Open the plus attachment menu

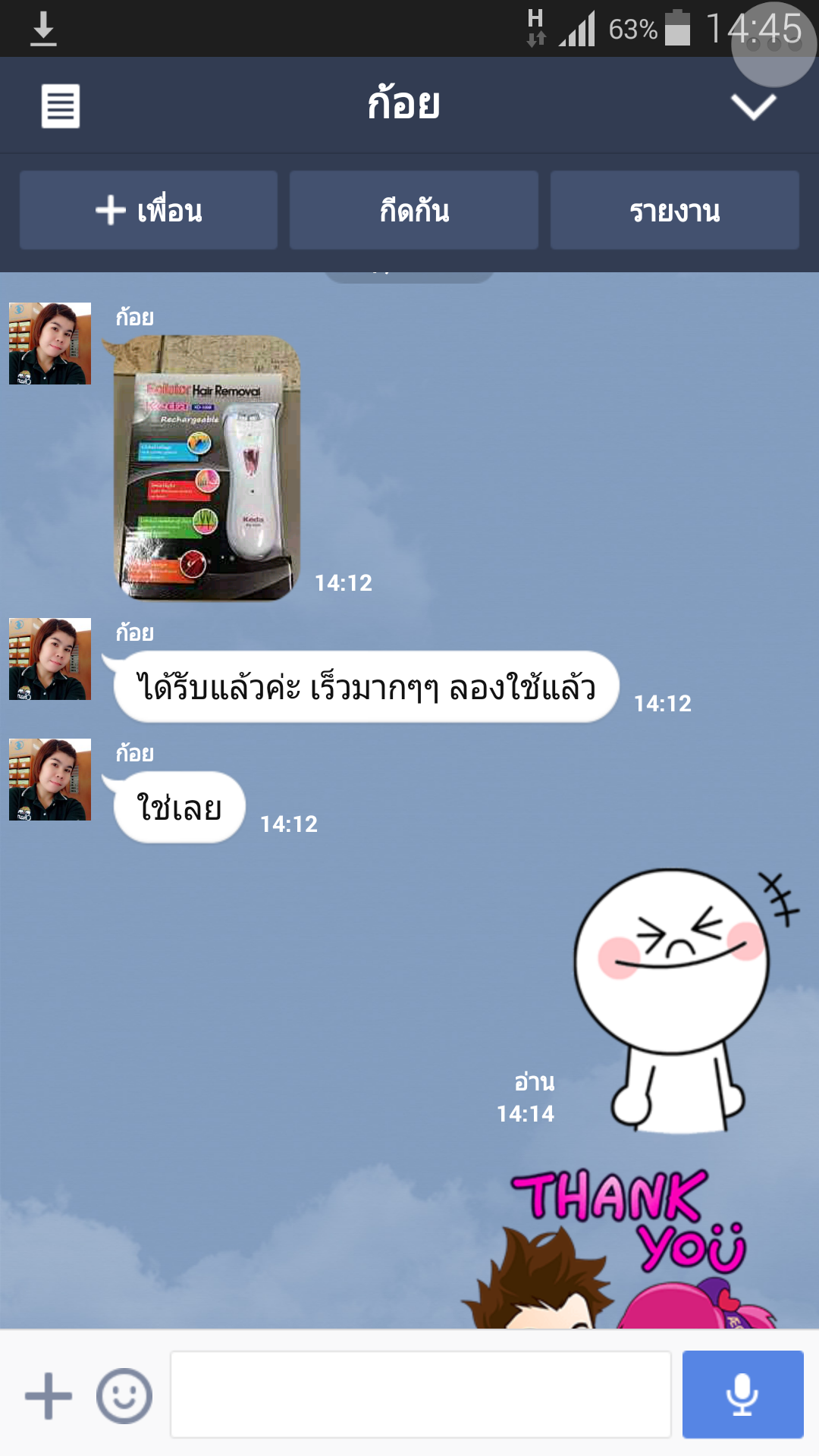point(49,1395)
